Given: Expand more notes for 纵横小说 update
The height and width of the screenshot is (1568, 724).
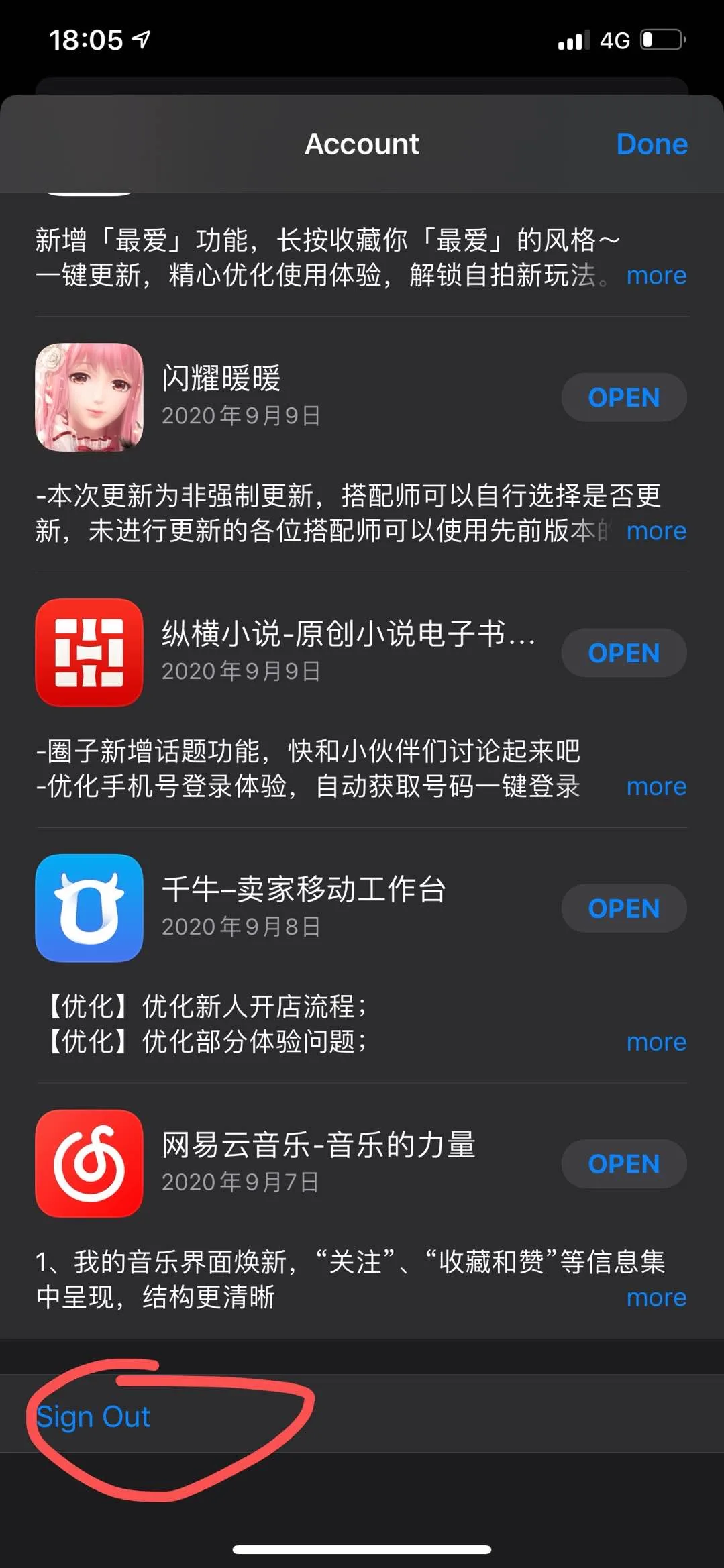Looking at the screenshot, I should coord(656,786).
